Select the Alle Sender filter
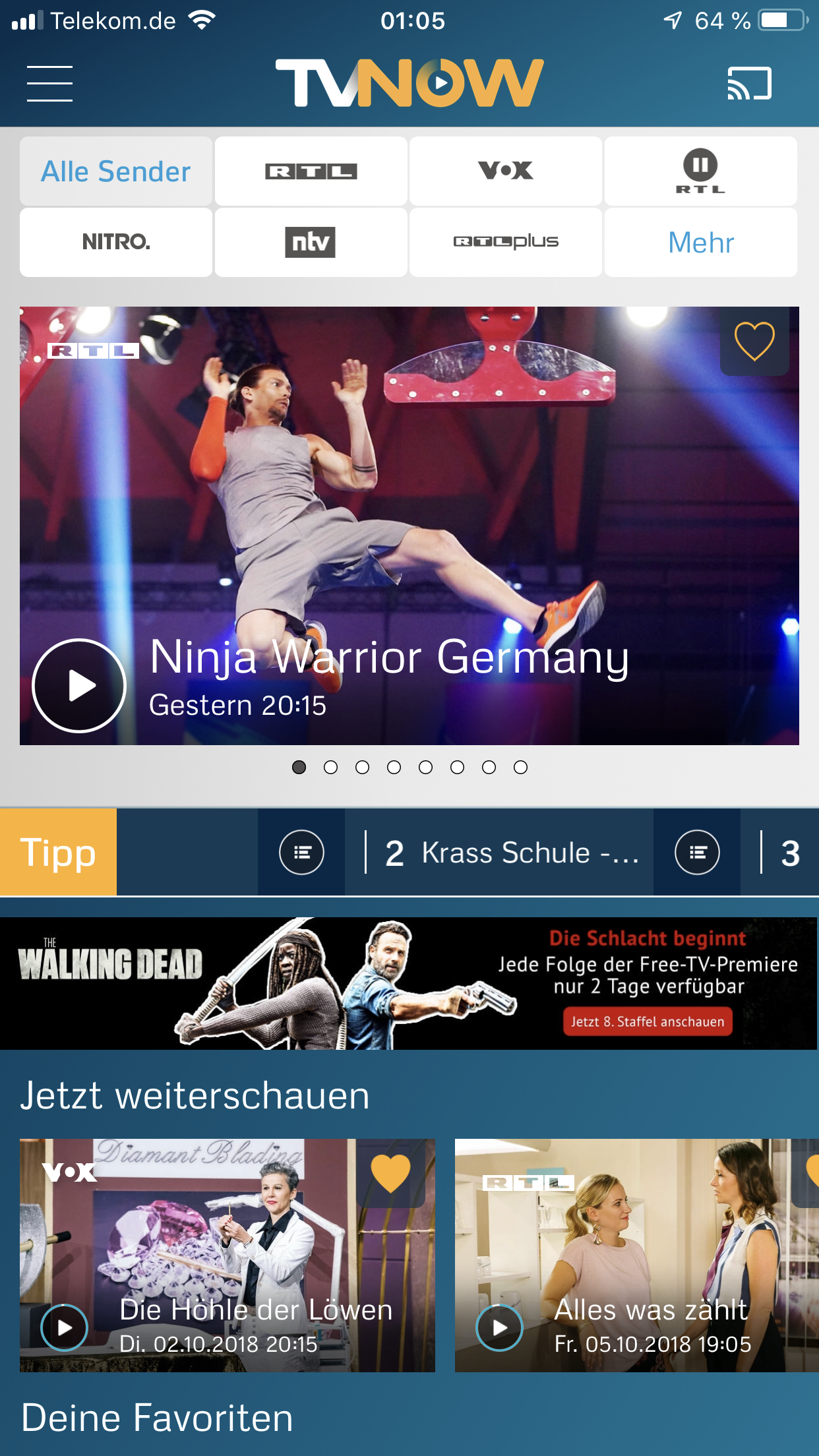 pyautogui.click(x=116, y=171)
